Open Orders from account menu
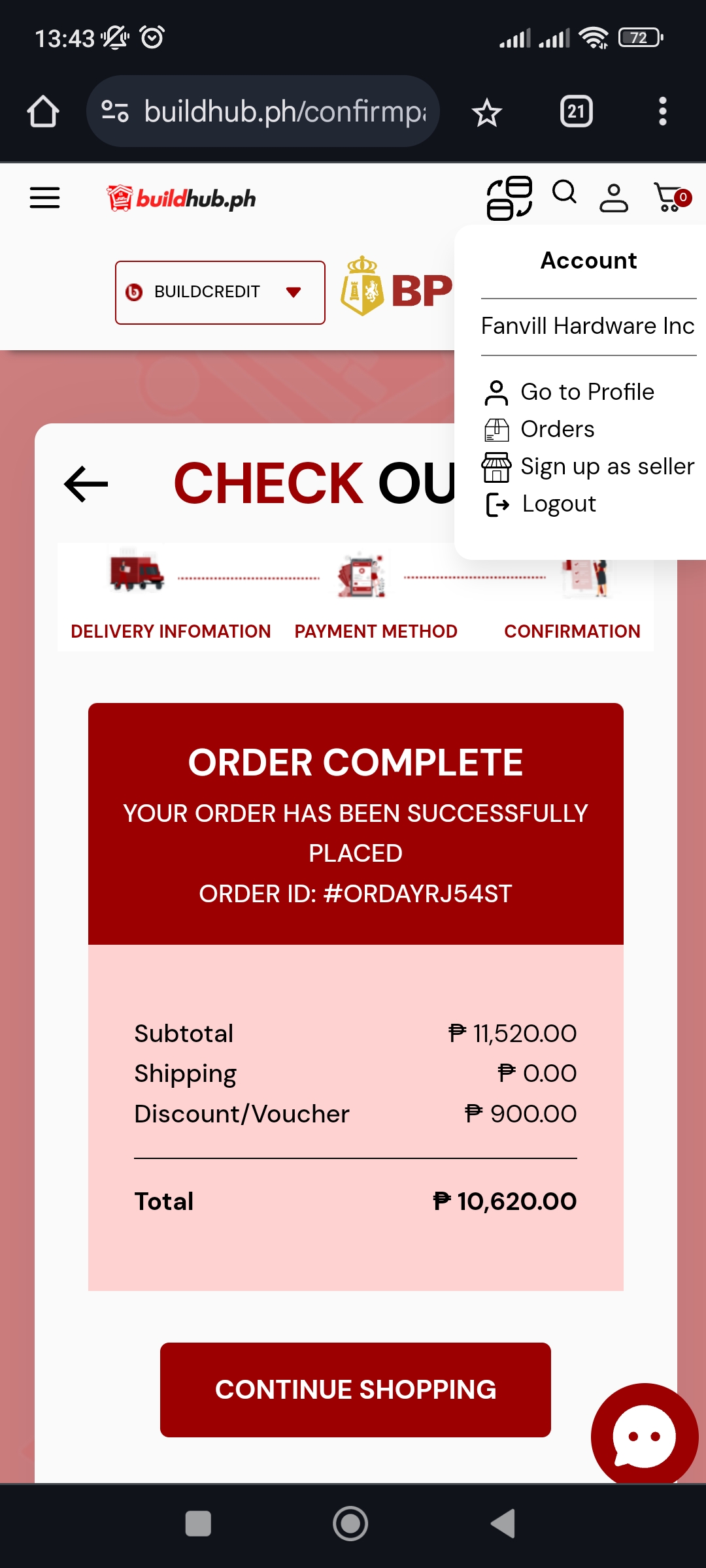The image size is (706, 1568). click(557, 429)
